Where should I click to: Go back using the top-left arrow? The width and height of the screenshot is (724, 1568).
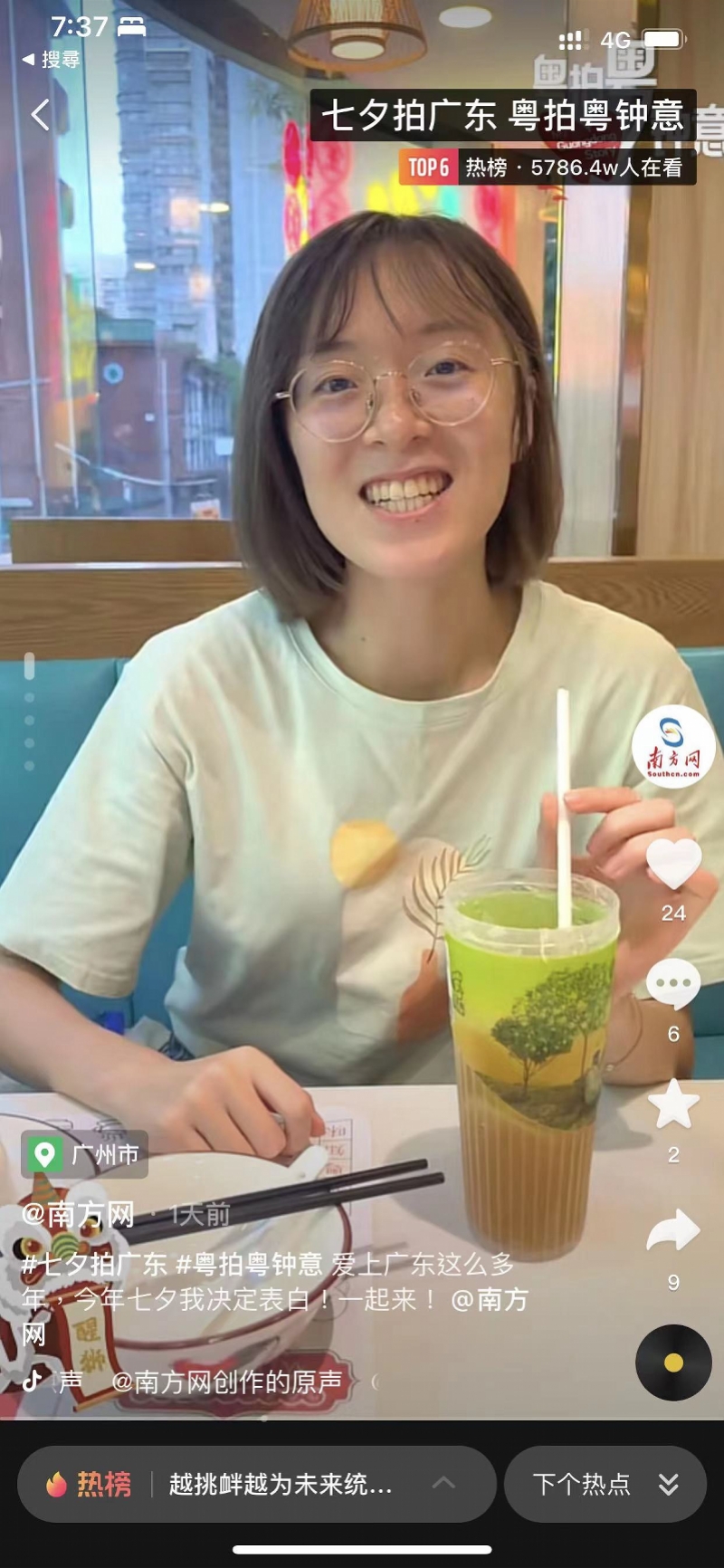tap(41, 115)
